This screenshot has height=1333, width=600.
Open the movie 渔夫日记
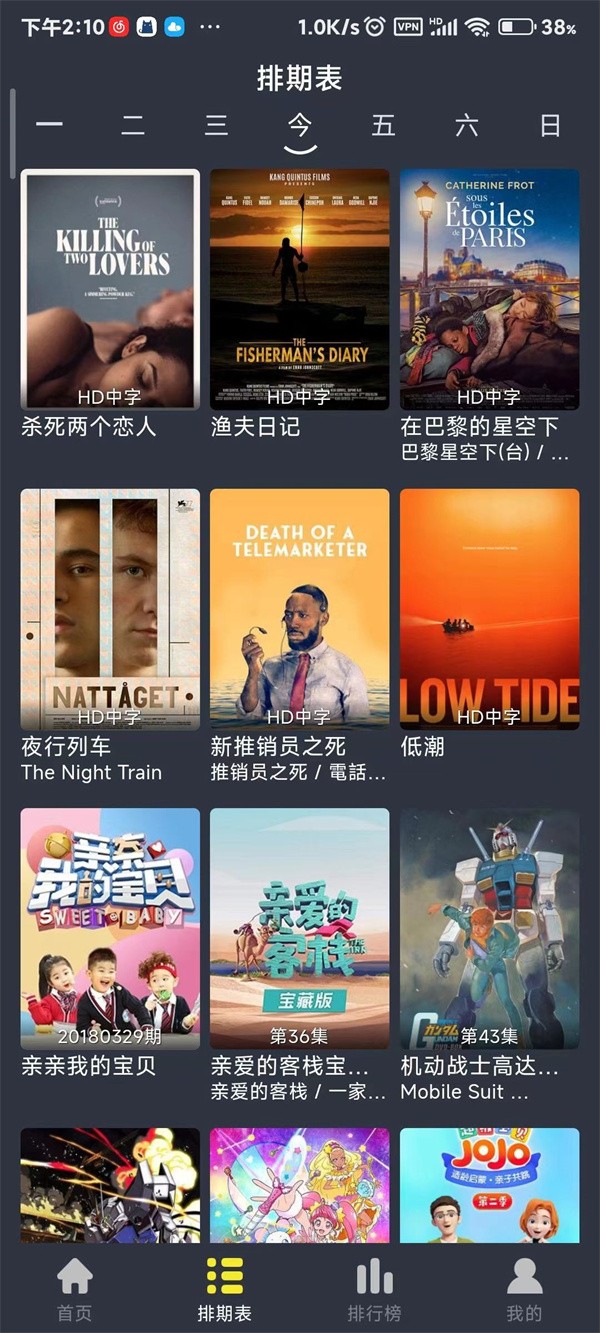point(299,290)
